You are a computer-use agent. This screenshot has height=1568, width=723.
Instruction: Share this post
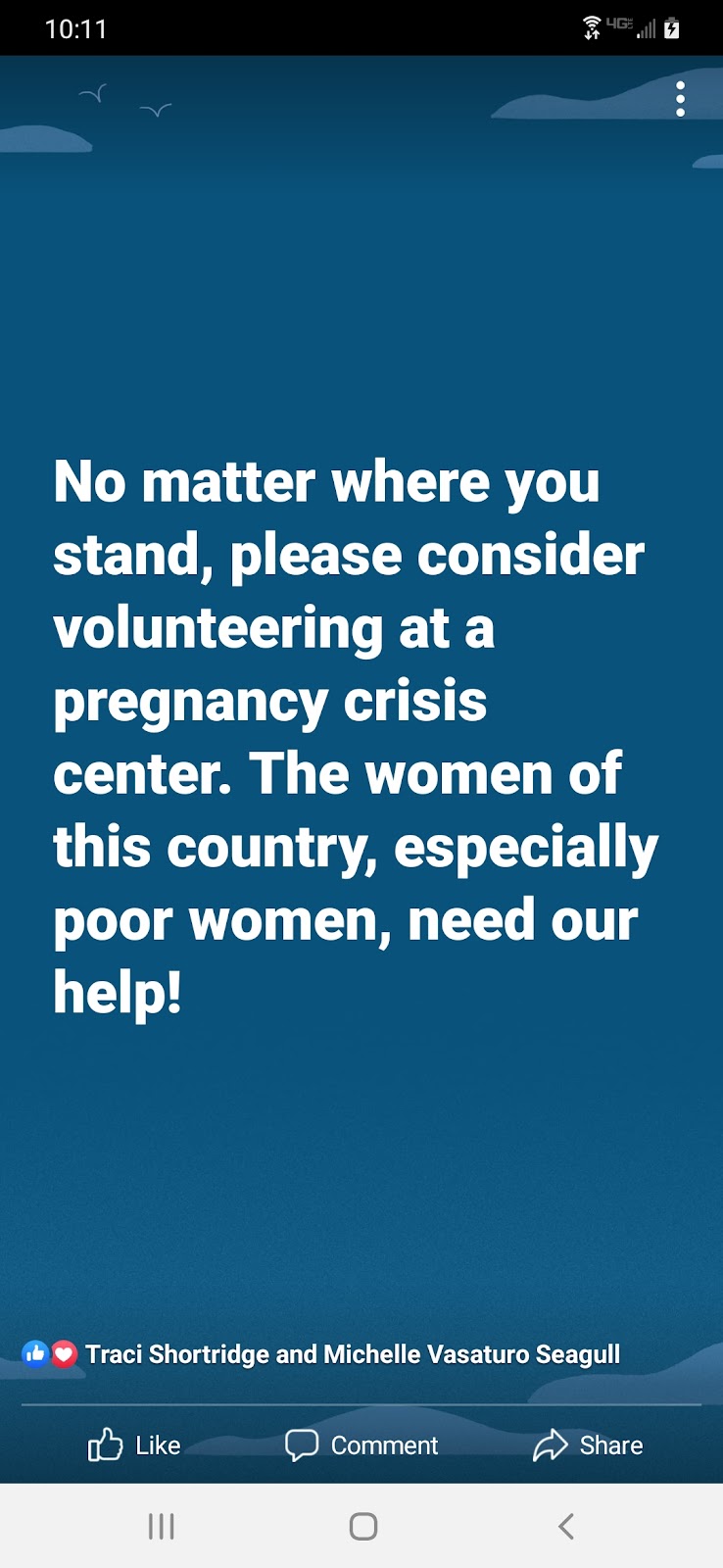click(x=588, y=1445)
